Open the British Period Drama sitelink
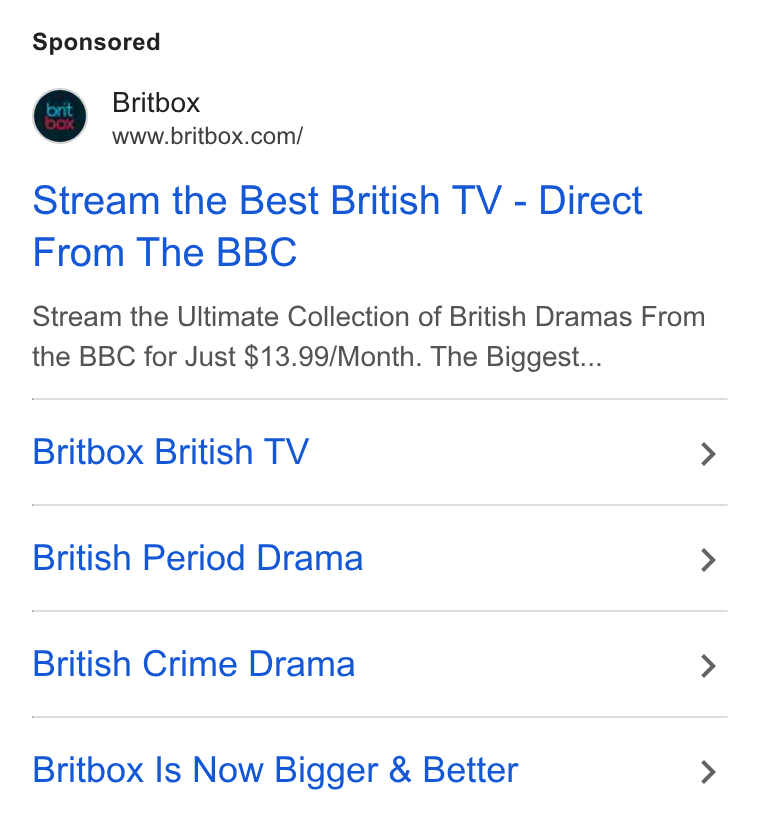The width and height of the screenshot is (760, 822). 379,558
